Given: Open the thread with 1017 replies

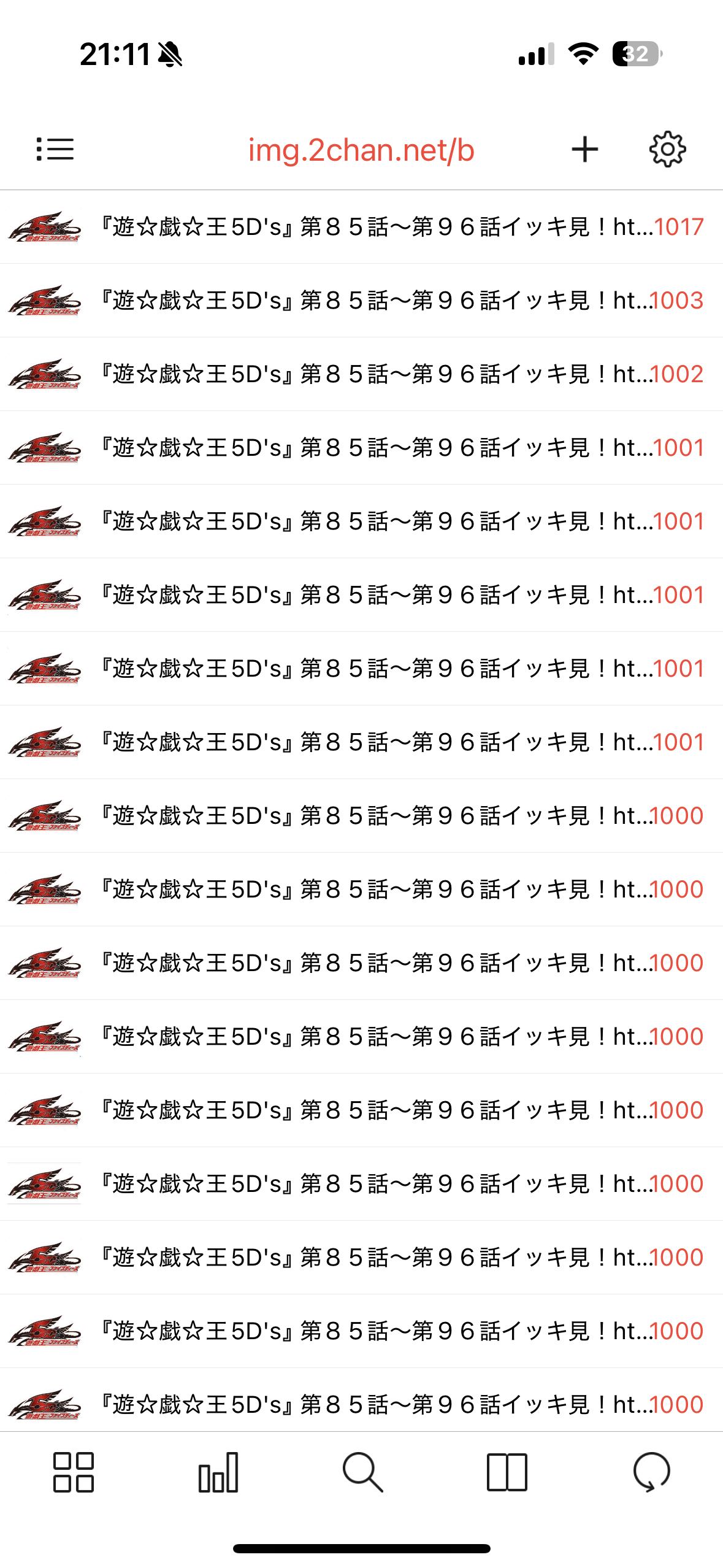Looking at the screenshot, I should (361, 227).
